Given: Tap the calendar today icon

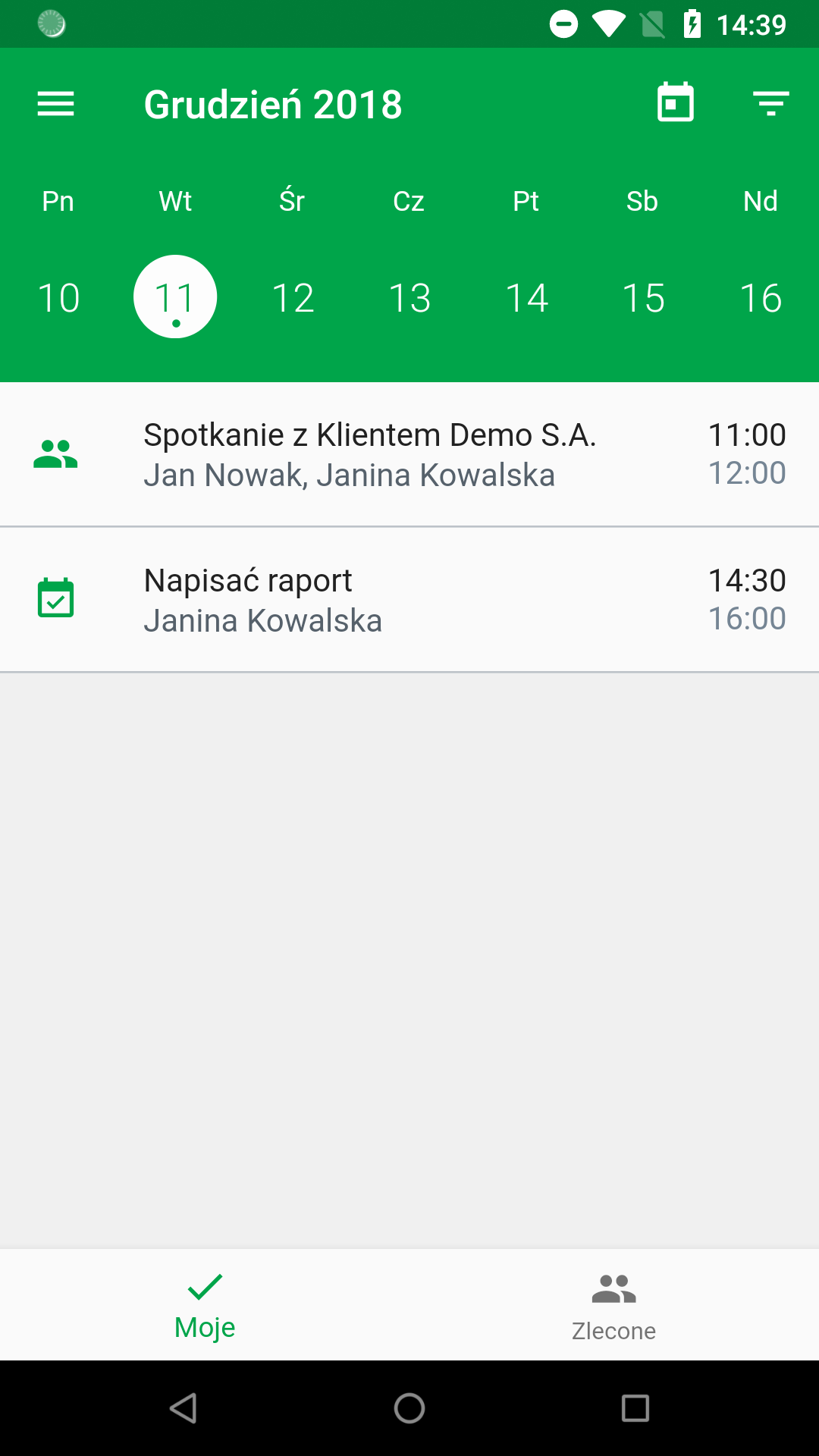Looking at the screenshot, I should coord(675,102).
